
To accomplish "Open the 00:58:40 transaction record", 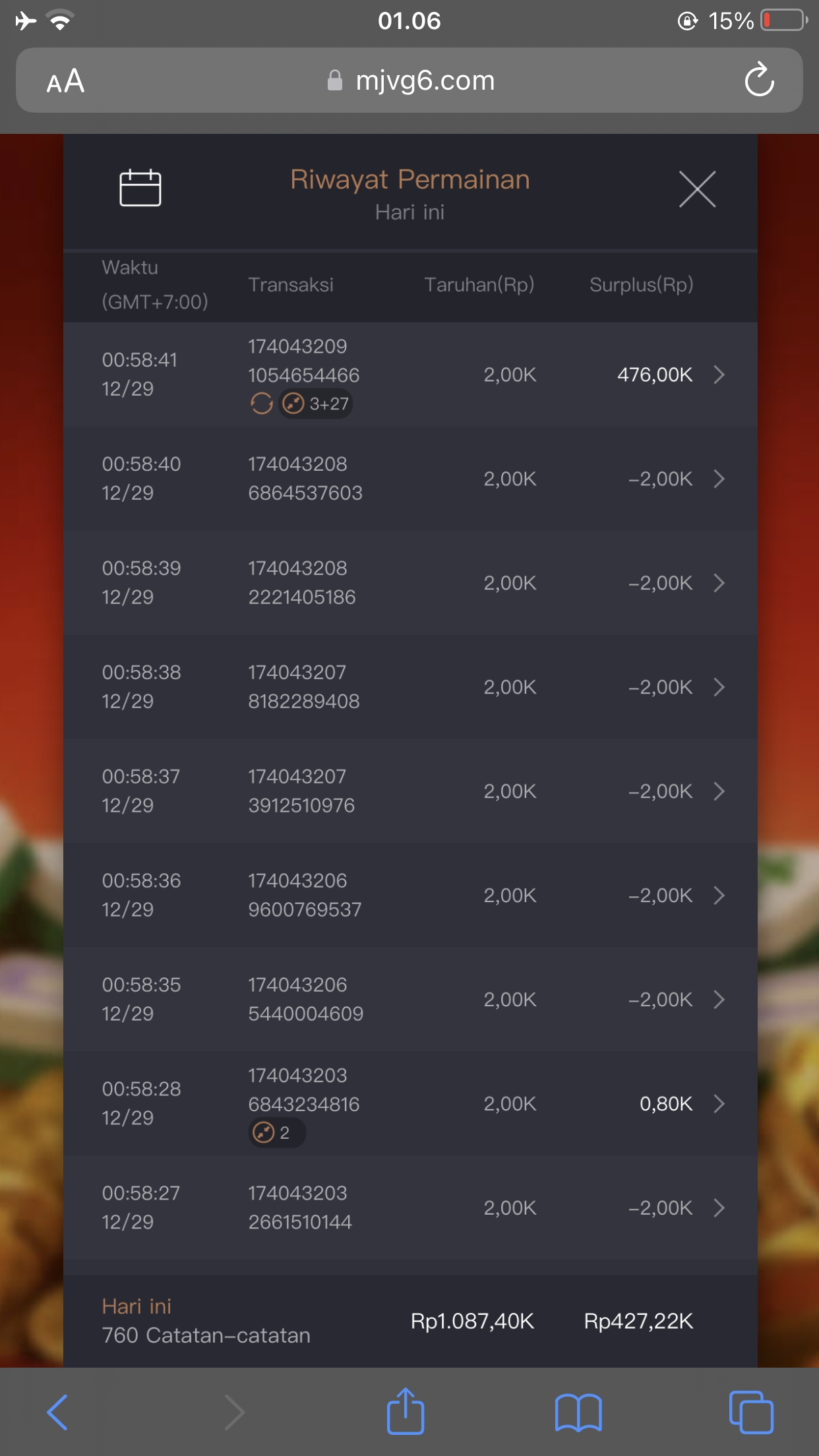I will 719,479.
